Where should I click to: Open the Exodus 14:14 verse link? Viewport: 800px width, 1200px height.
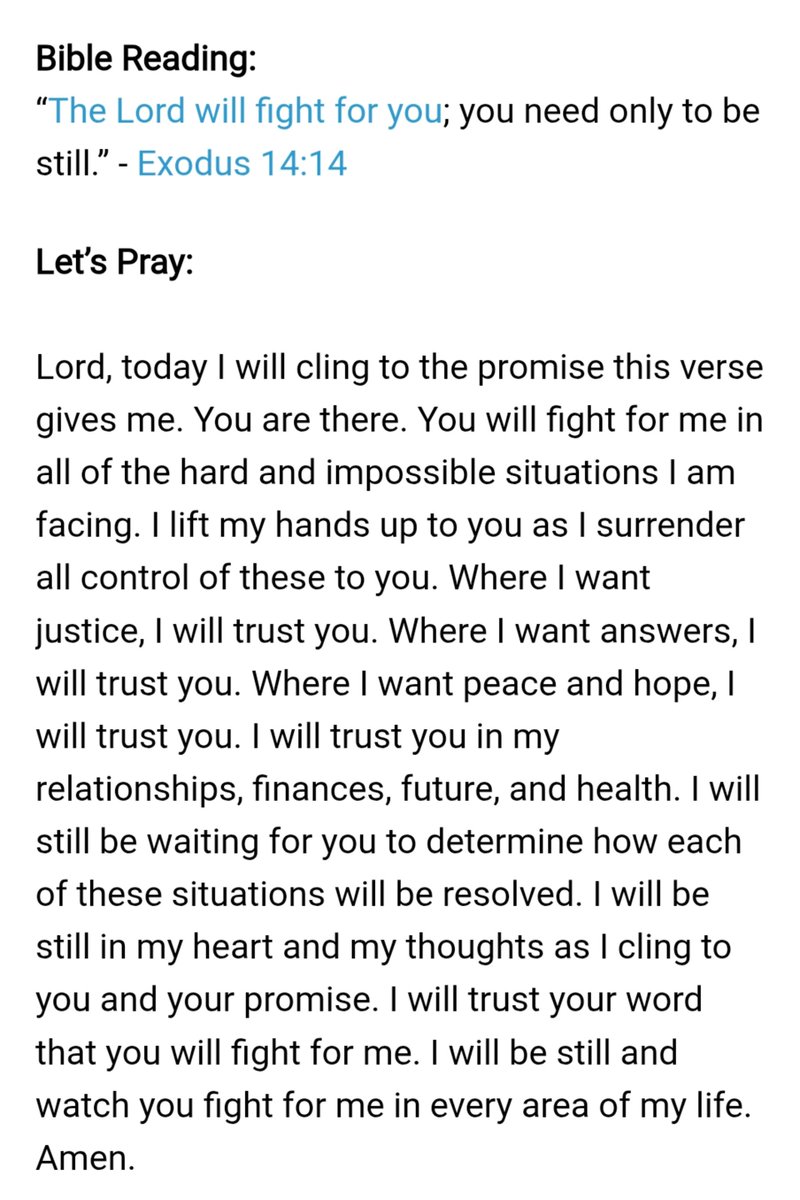(241, 163)
